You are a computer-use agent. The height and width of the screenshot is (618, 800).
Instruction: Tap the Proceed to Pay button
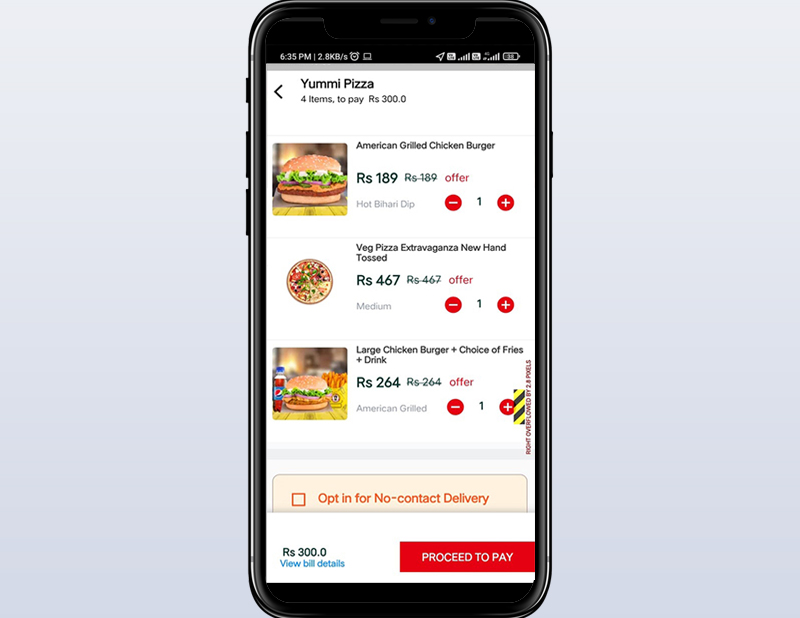tap(467, 557)
